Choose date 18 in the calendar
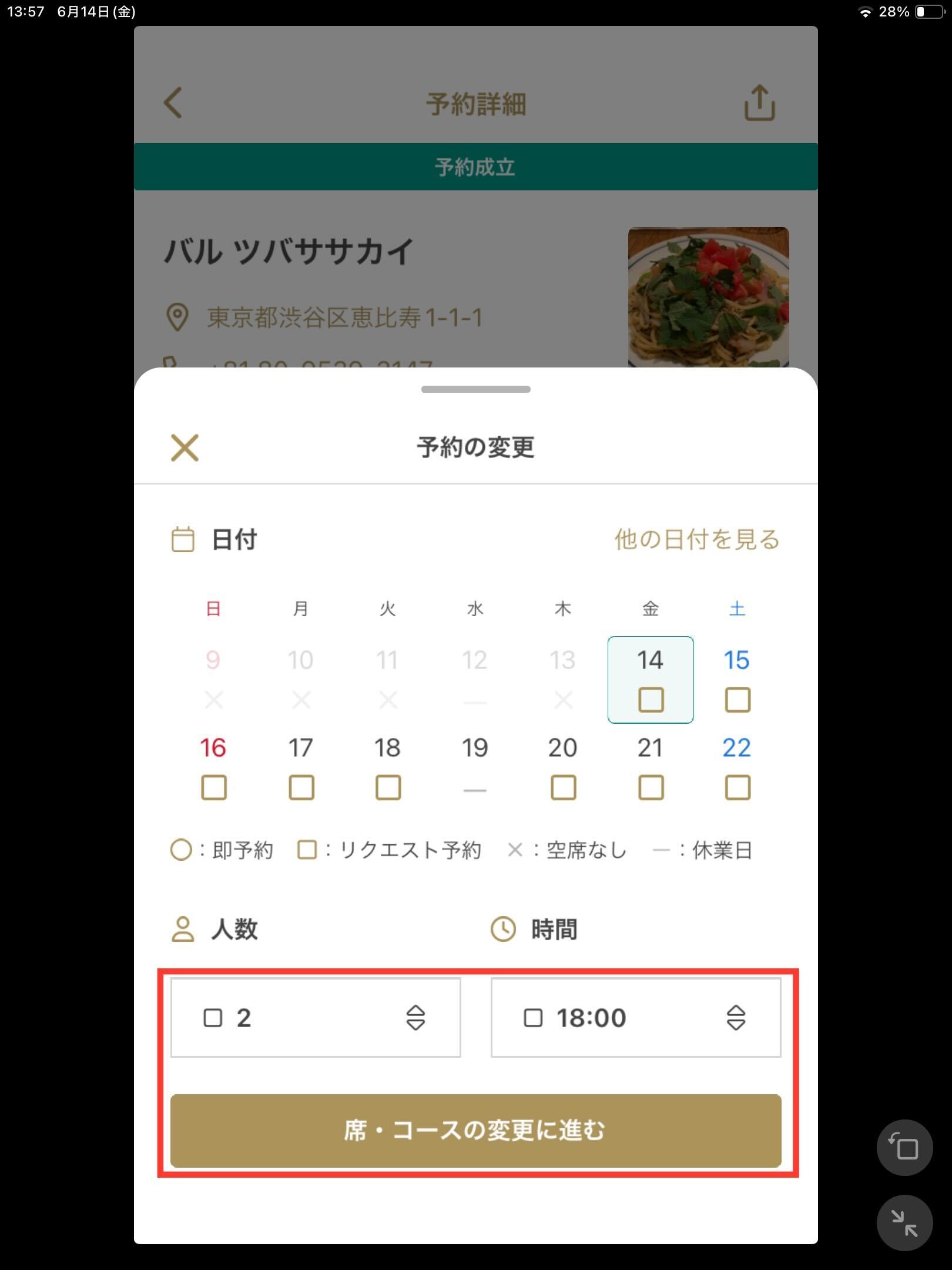The image size is (952, 1270). pyautogui.click(x=388, y=767)
